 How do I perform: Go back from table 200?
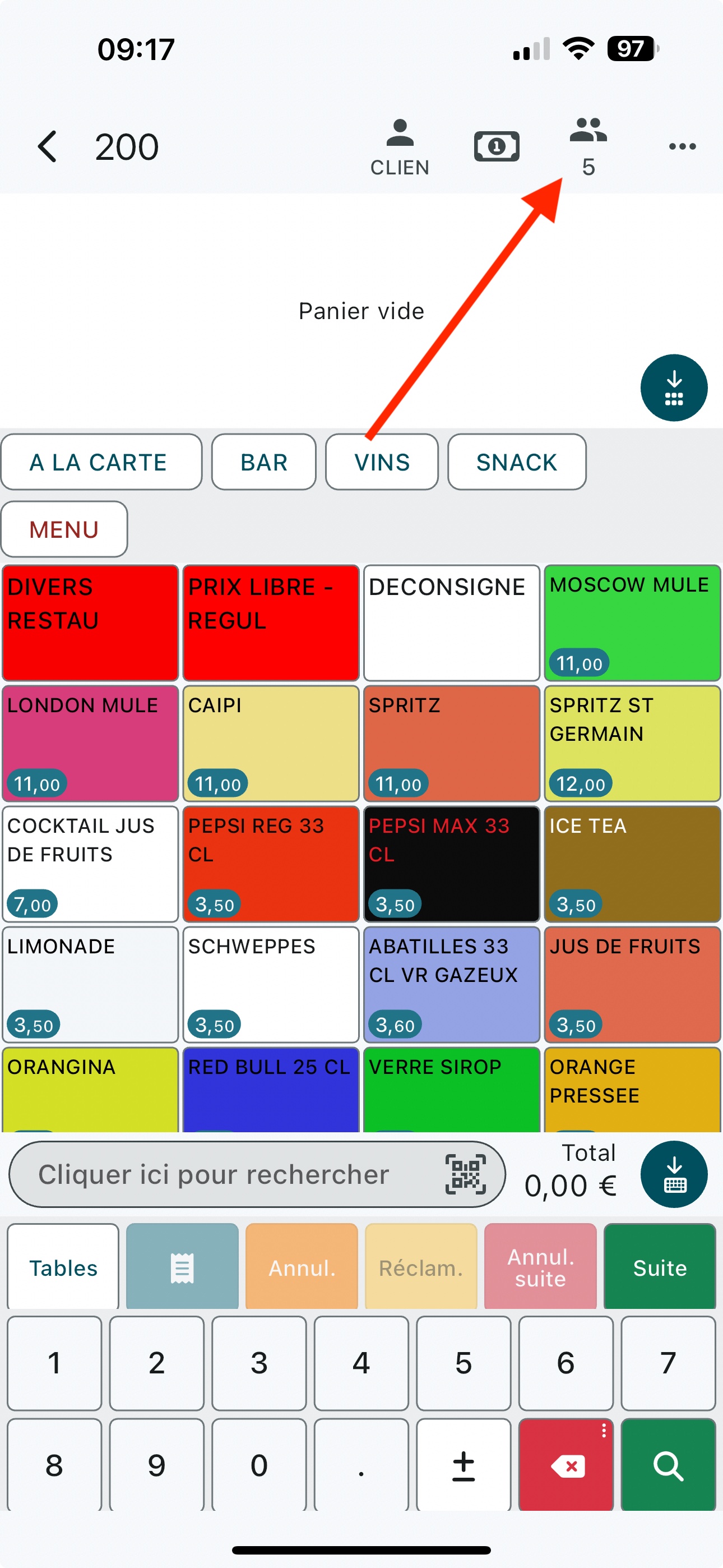point(47,147)
